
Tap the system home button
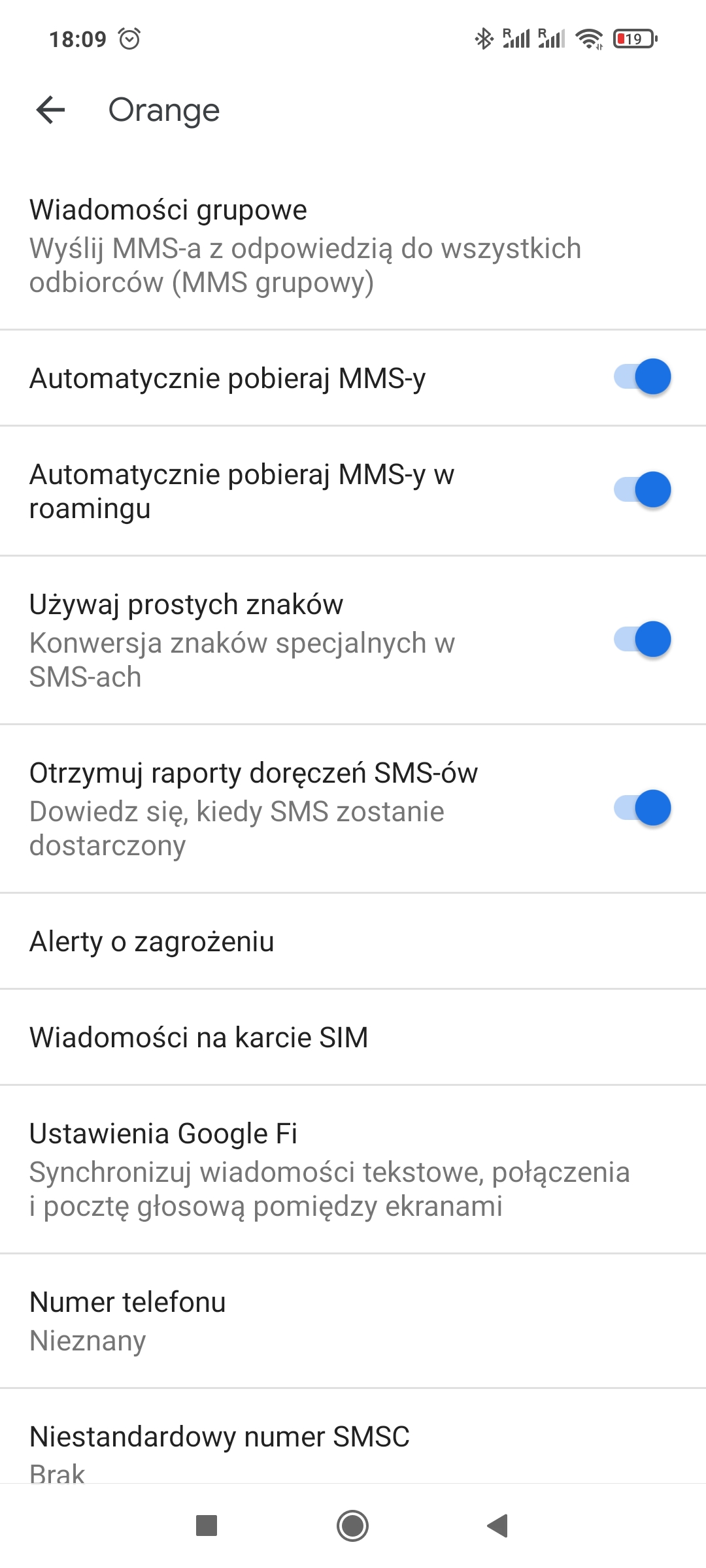353,1526
